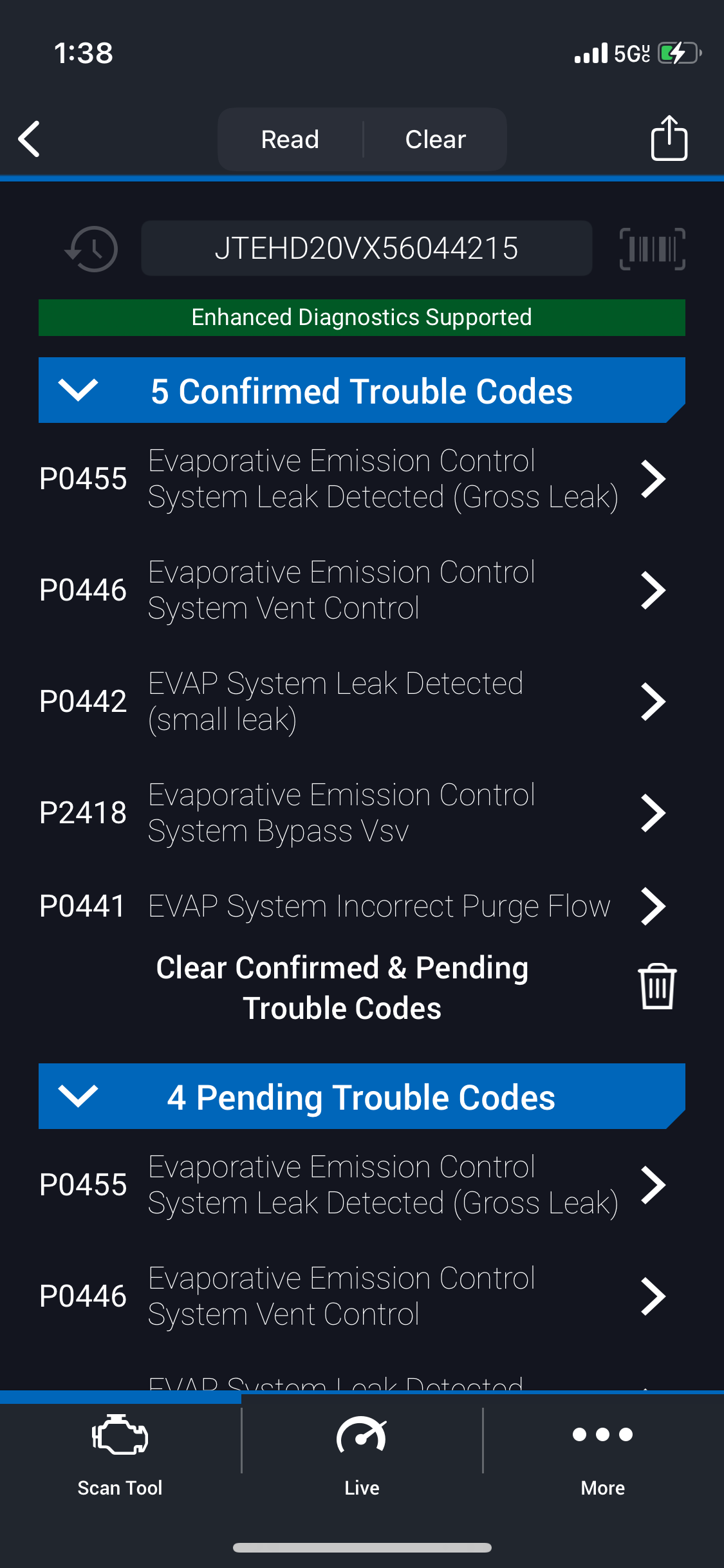The image size is (724, 1568).
Task: Scan VIN barcode icon
Action: 652,248
